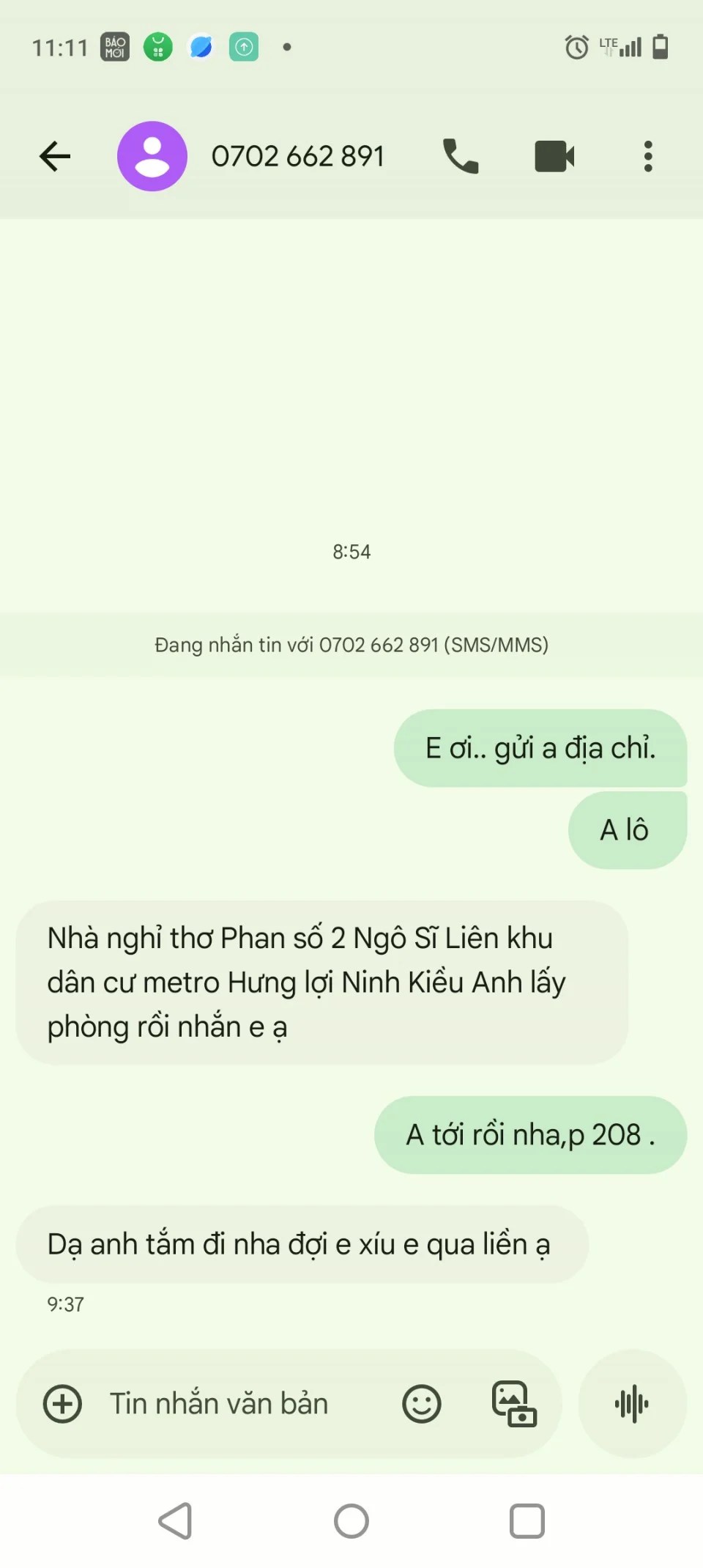The height and width of the screenshot is (1568, 703).
Task: Open the three-dot overflow menu
Action: coord(648,156)
